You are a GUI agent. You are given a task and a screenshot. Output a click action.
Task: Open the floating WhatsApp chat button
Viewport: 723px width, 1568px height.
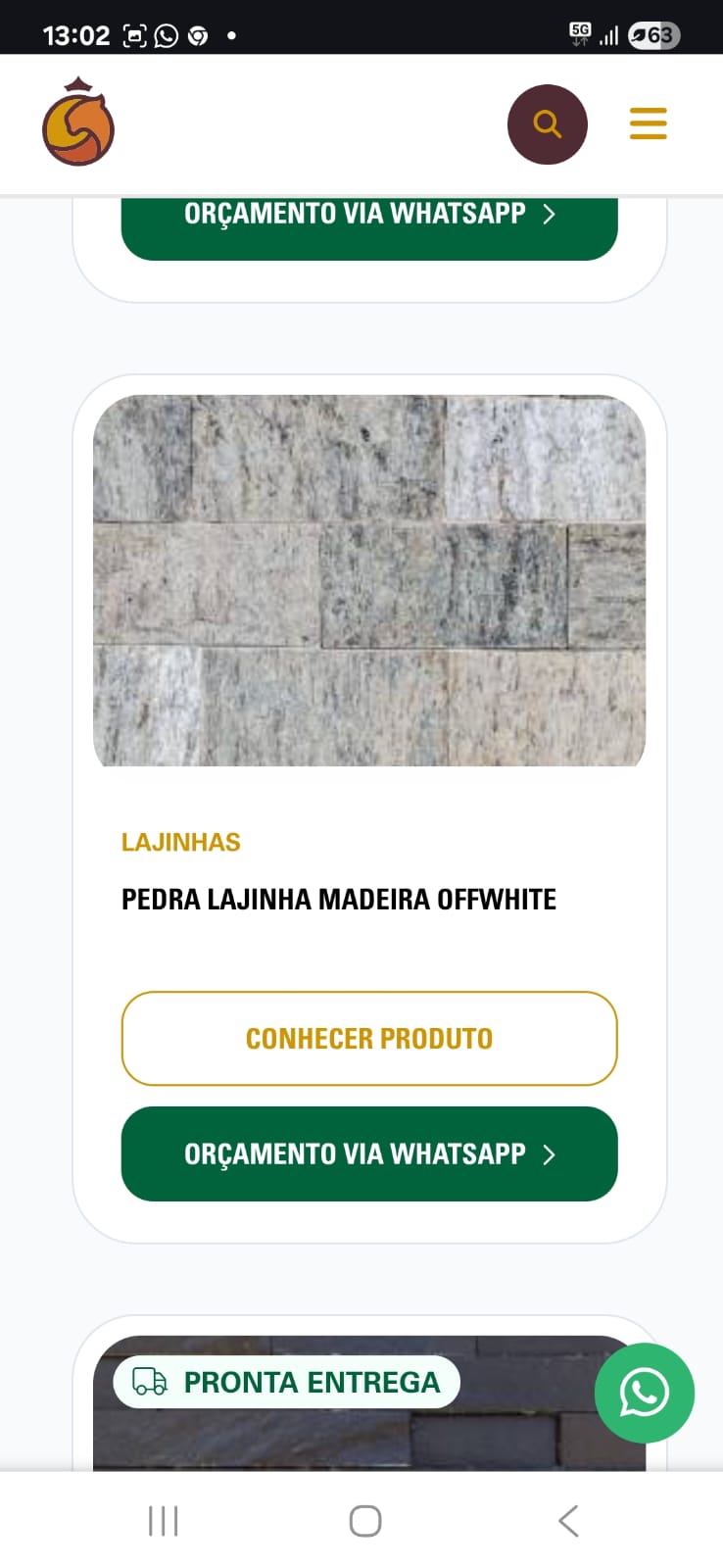point(644,1393)
